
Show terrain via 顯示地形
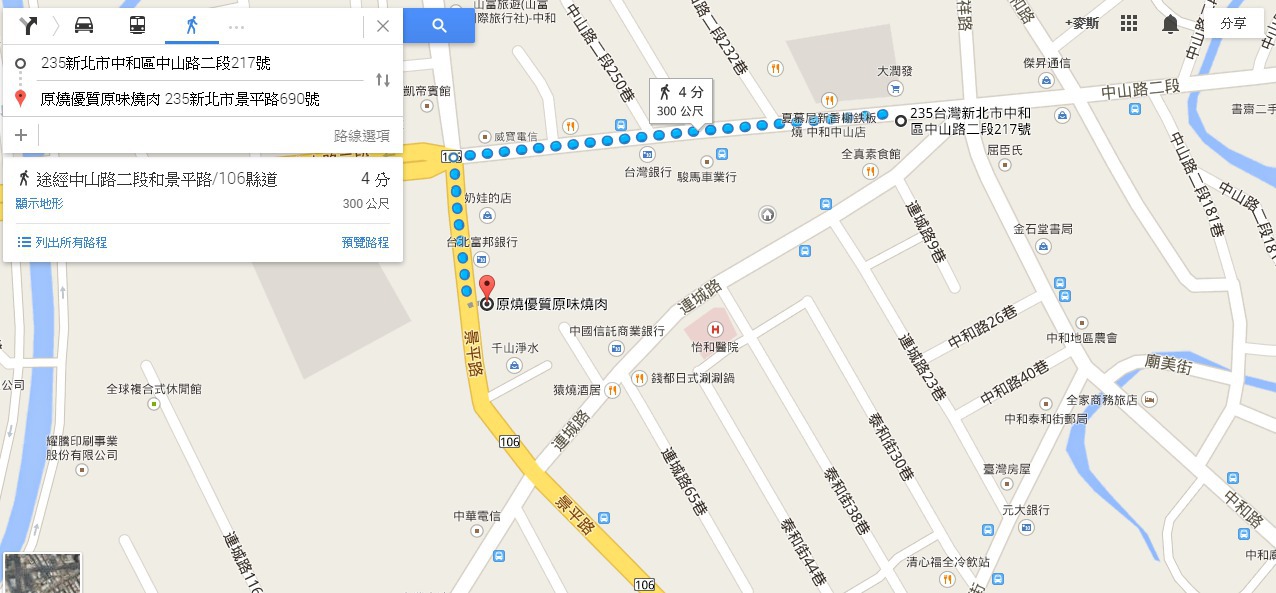click(x=40, y=203)
